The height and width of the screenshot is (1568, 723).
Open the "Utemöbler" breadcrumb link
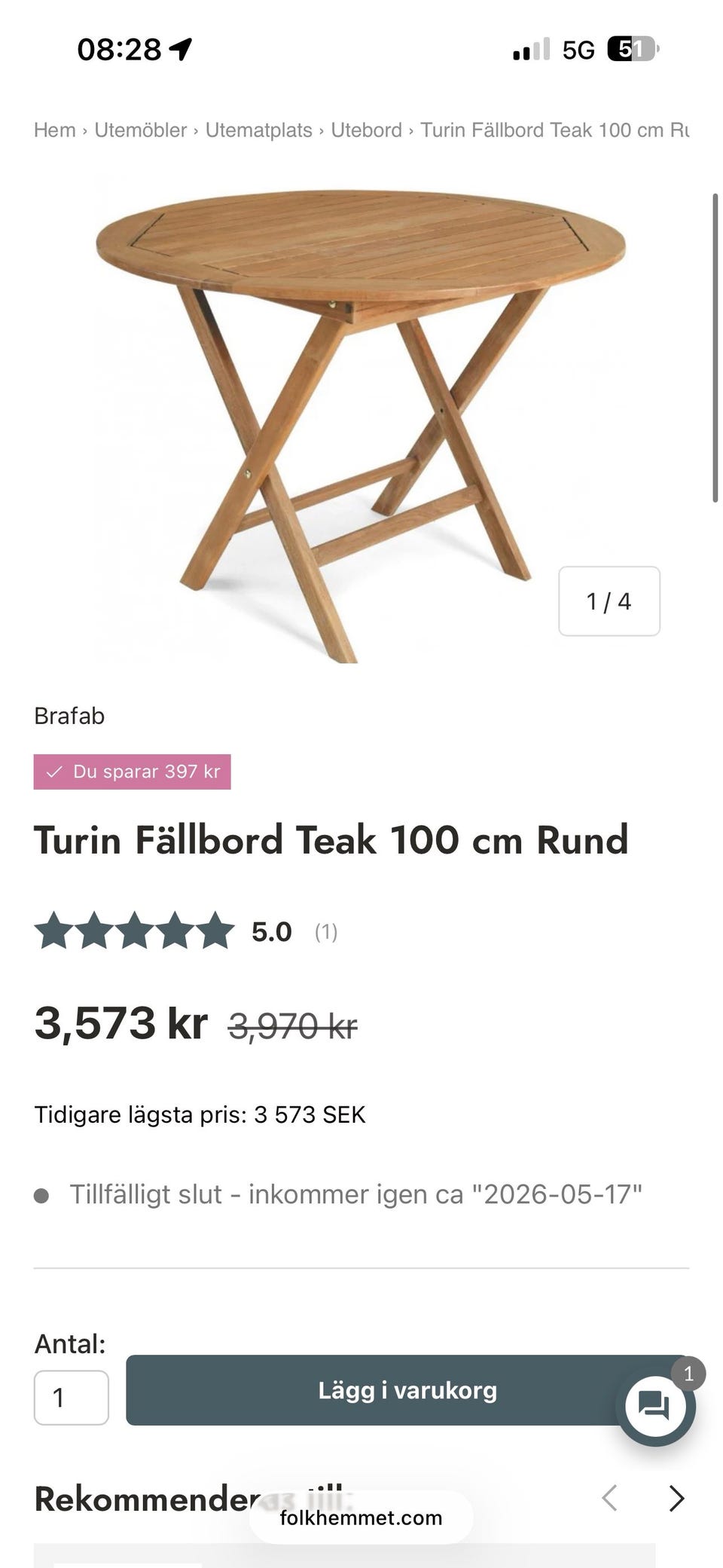pos(140,130)
